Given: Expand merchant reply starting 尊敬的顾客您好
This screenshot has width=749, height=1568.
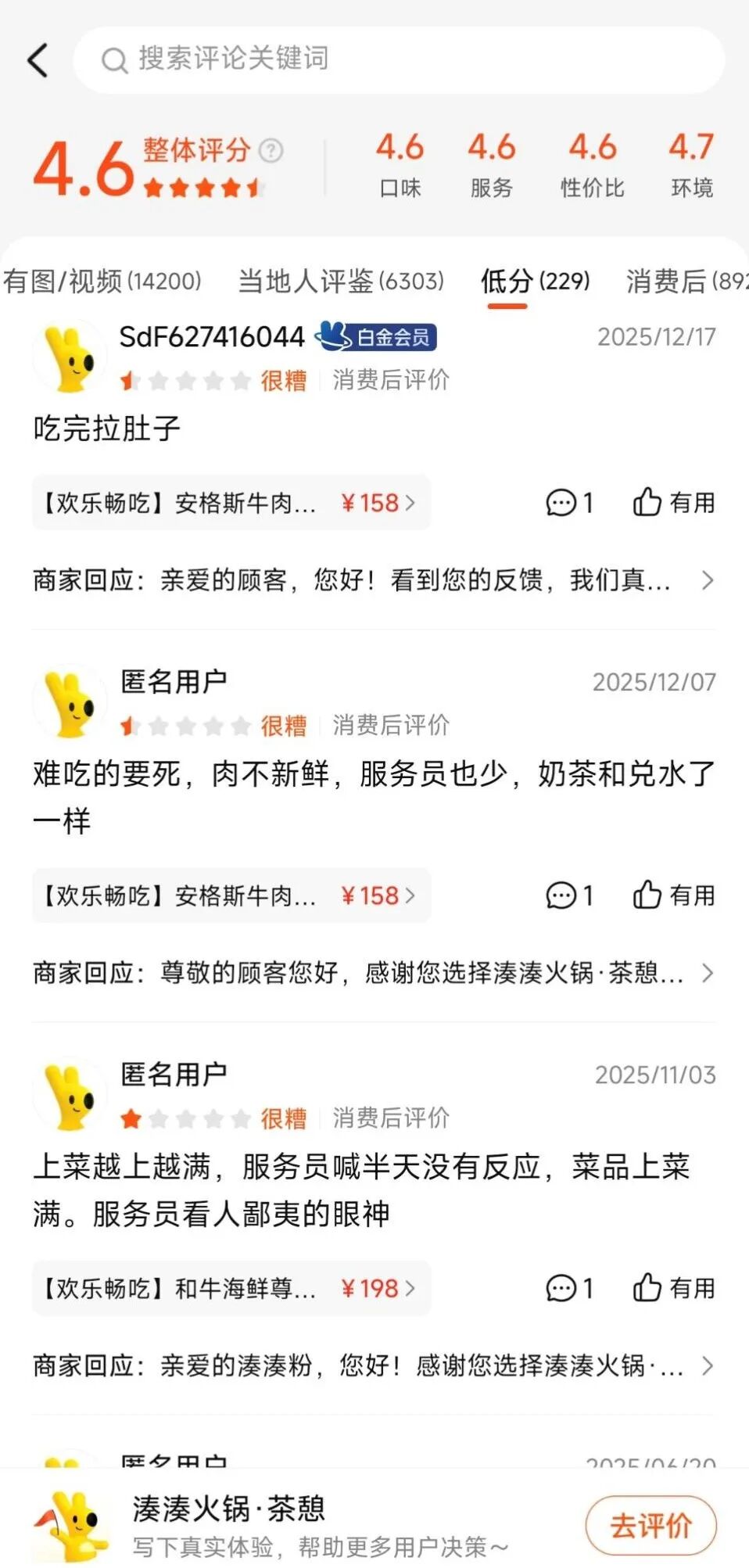Looking at the screenshot, I should [x=374, y=973].
